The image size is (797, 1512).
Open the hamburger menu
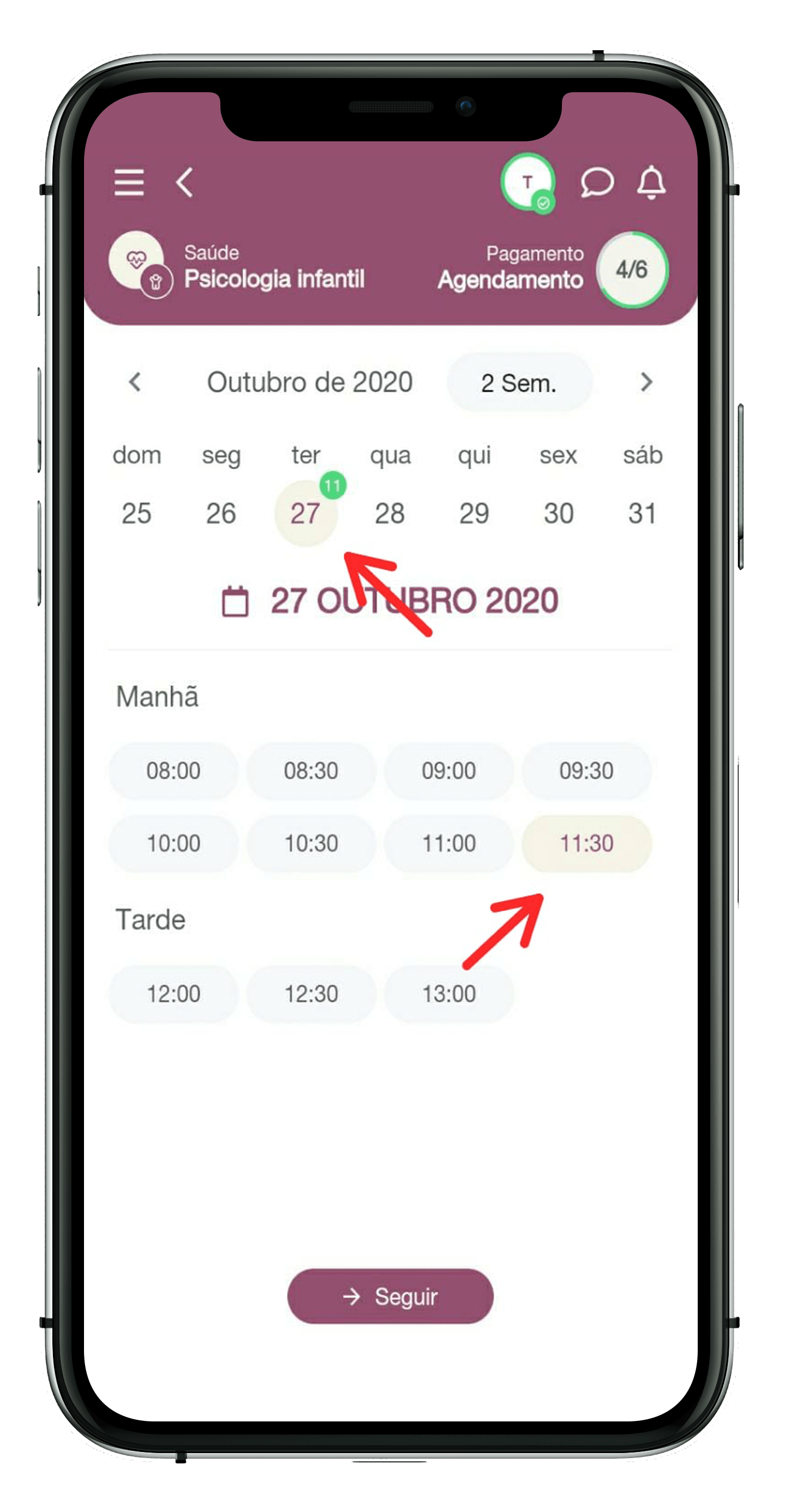[x=129, y=183]
